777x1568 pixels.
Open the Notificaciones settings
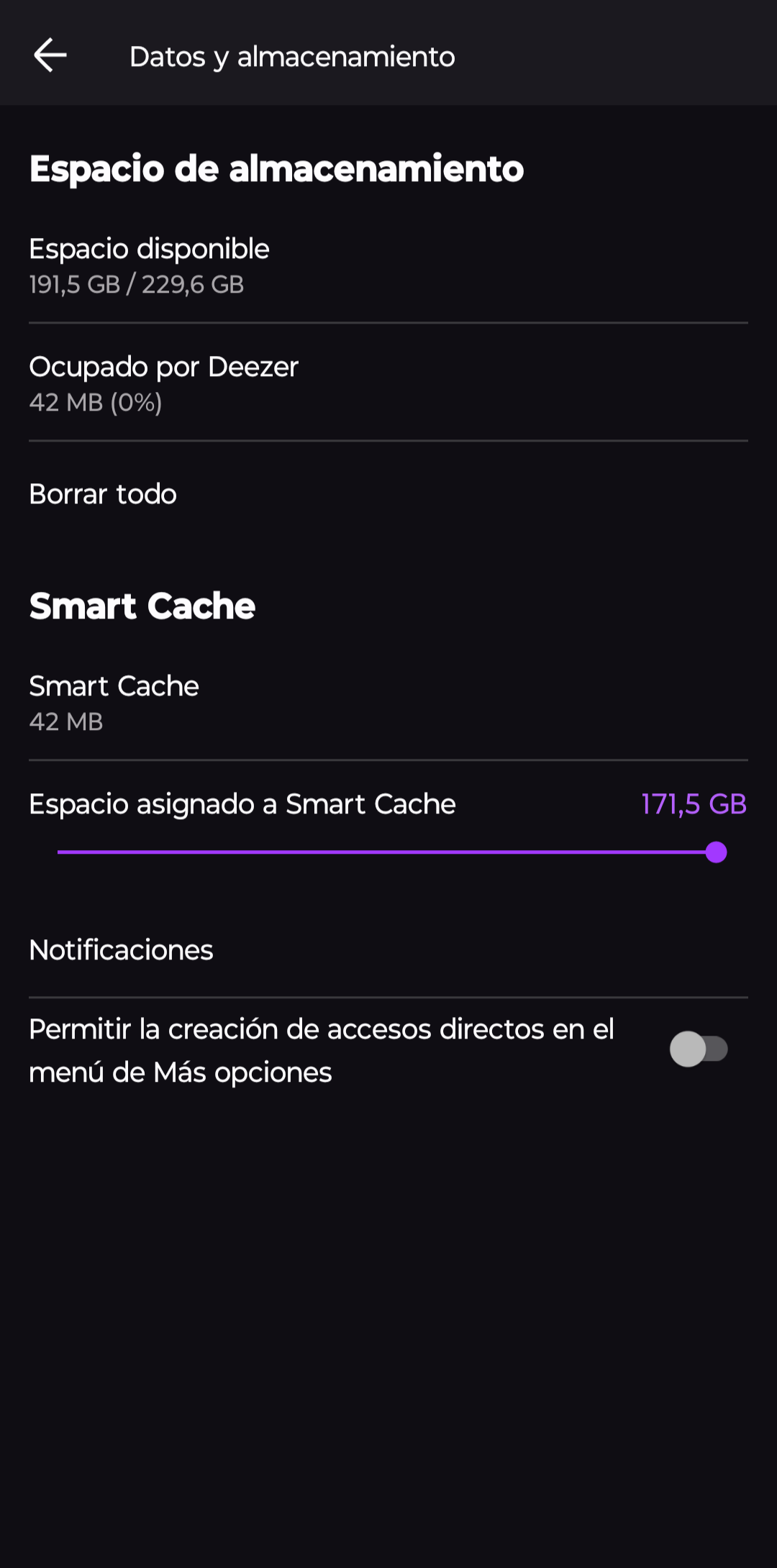point(388,950)
